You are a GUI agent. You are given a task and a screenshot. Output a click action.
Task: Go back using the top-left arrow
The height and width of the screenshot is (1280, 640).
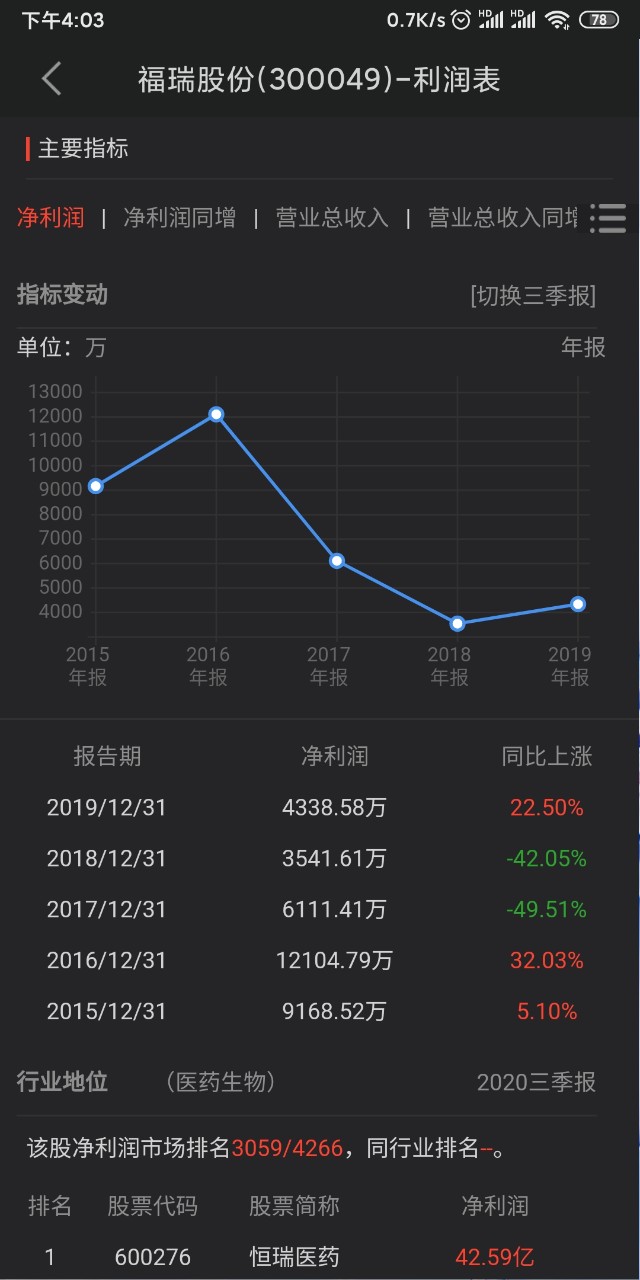click(52, 79)
